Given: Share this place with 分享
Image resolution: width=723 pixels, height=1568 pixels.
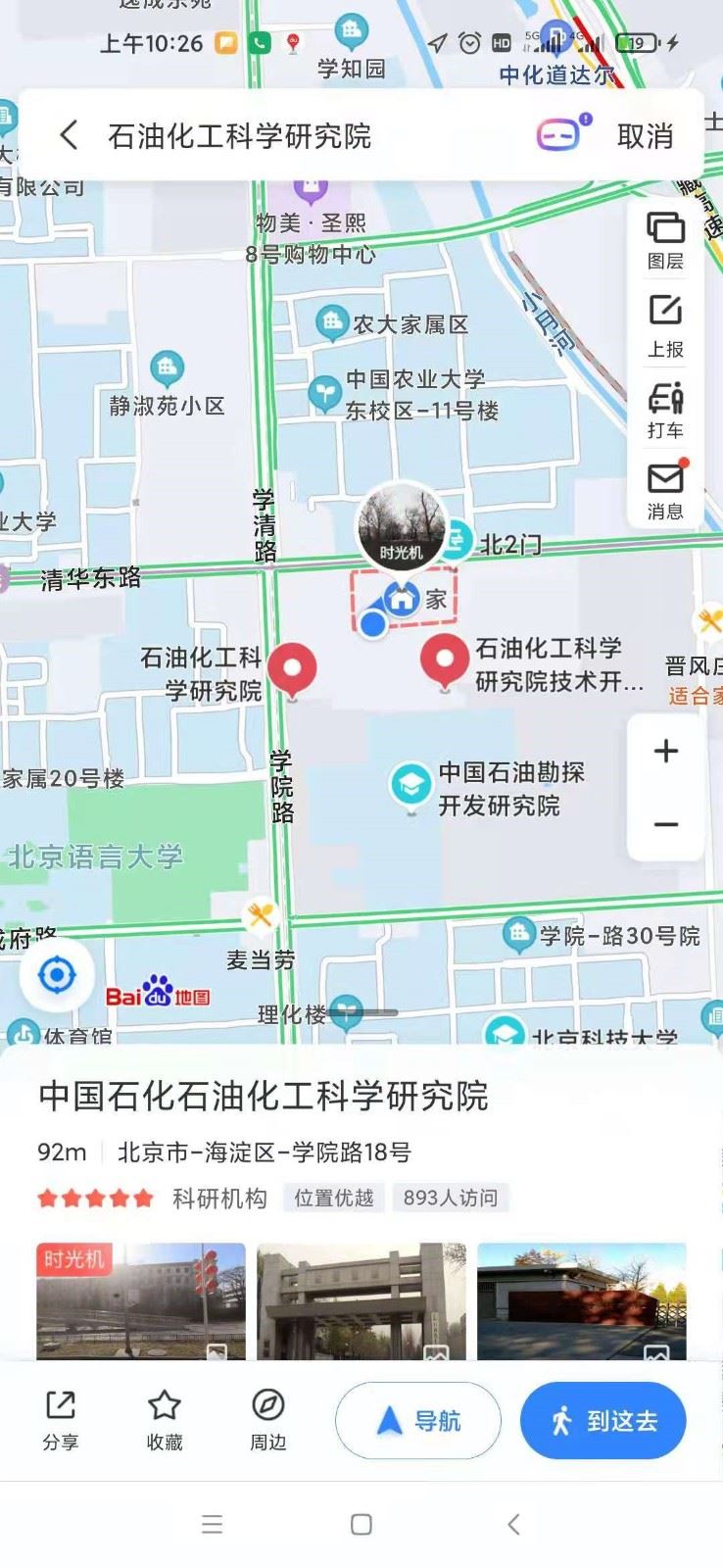Looking at the screenshot, I should (x=61, y=1420).
